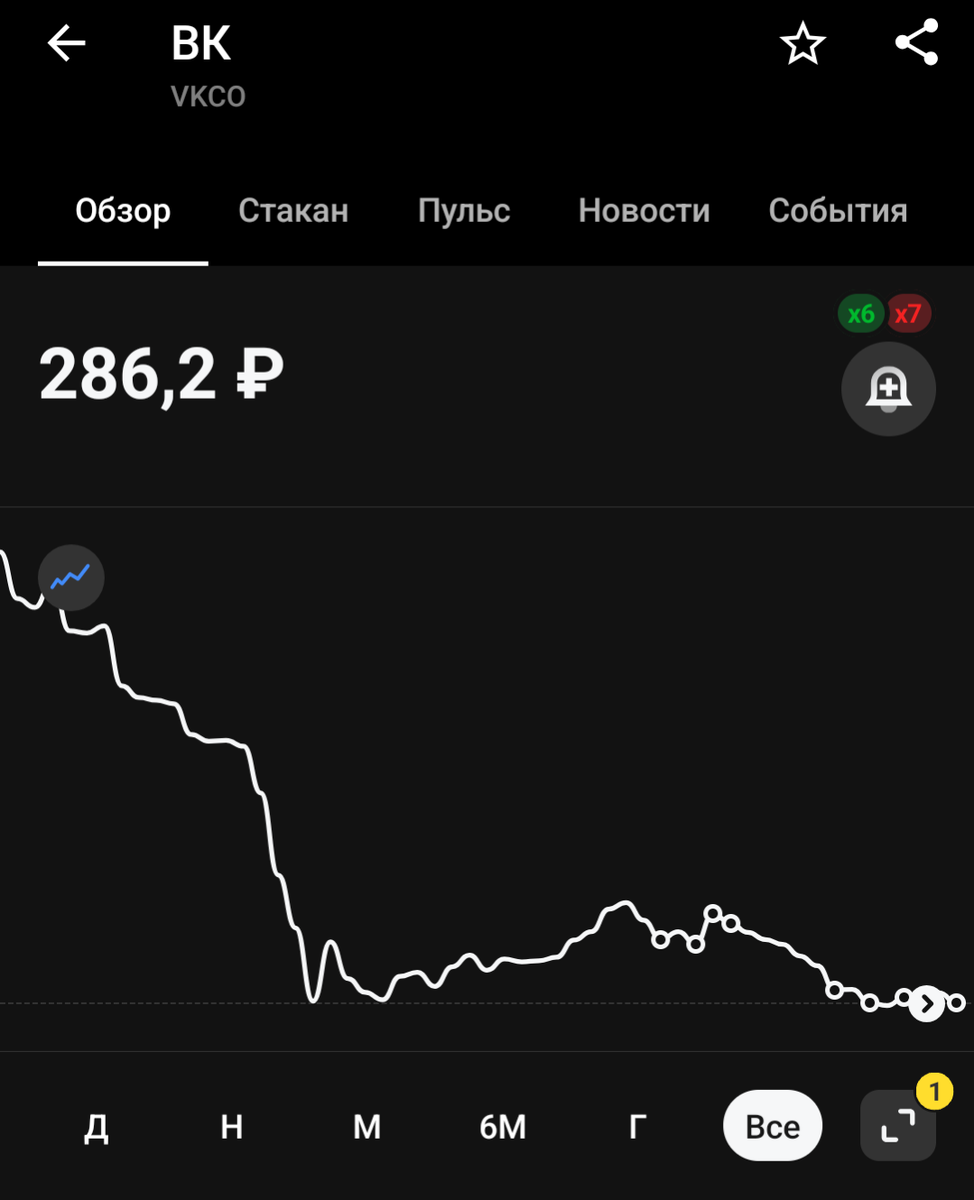Share the VK stock page
974x1200 pixels.
[916, 42]
